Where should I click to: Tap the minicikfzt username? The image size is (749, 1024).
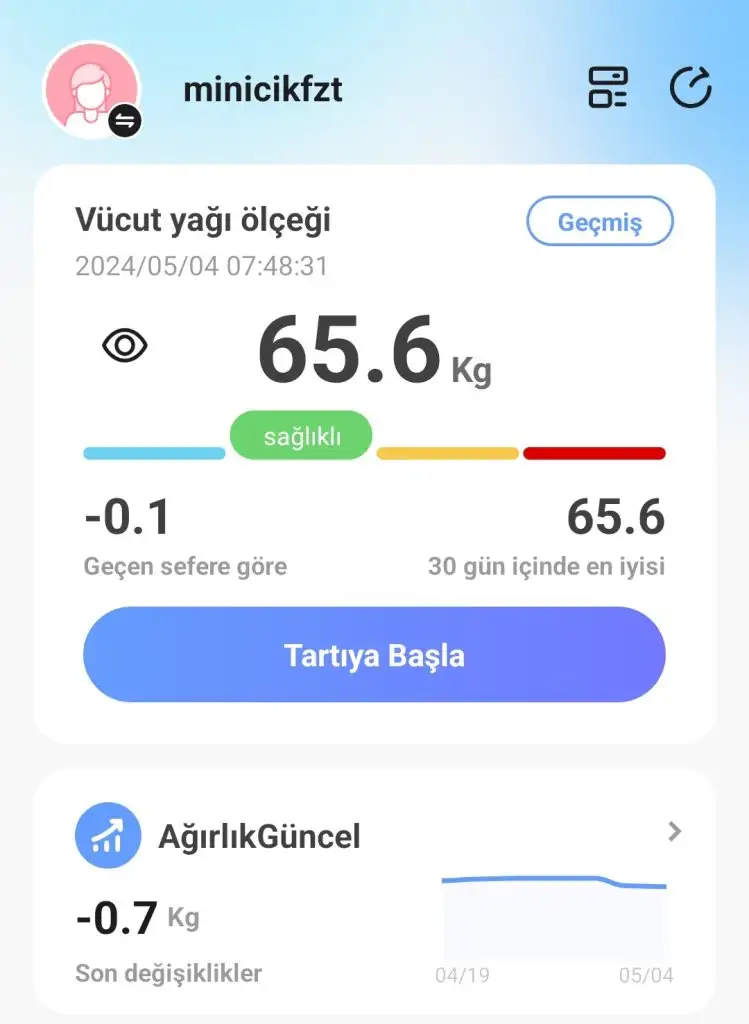click(x=262, y=89)
